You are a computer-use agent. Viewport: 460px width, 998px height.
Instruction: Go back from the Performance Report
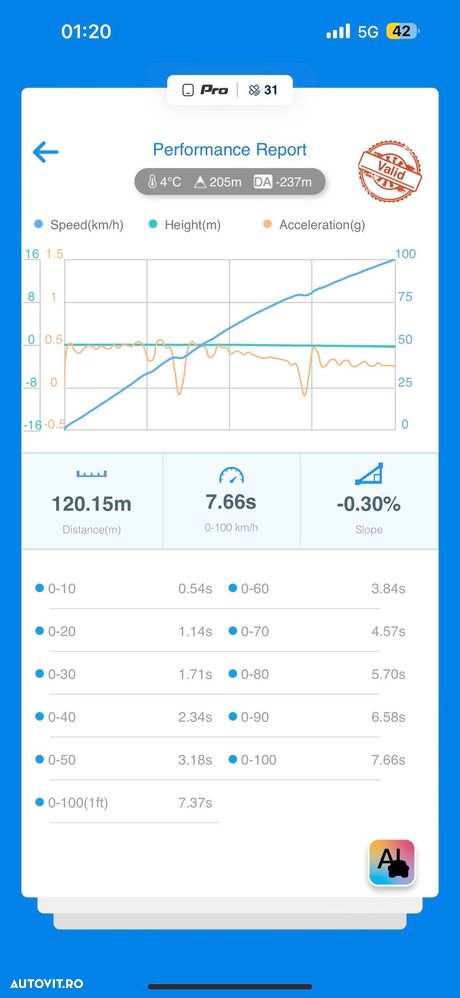(45, 152)
